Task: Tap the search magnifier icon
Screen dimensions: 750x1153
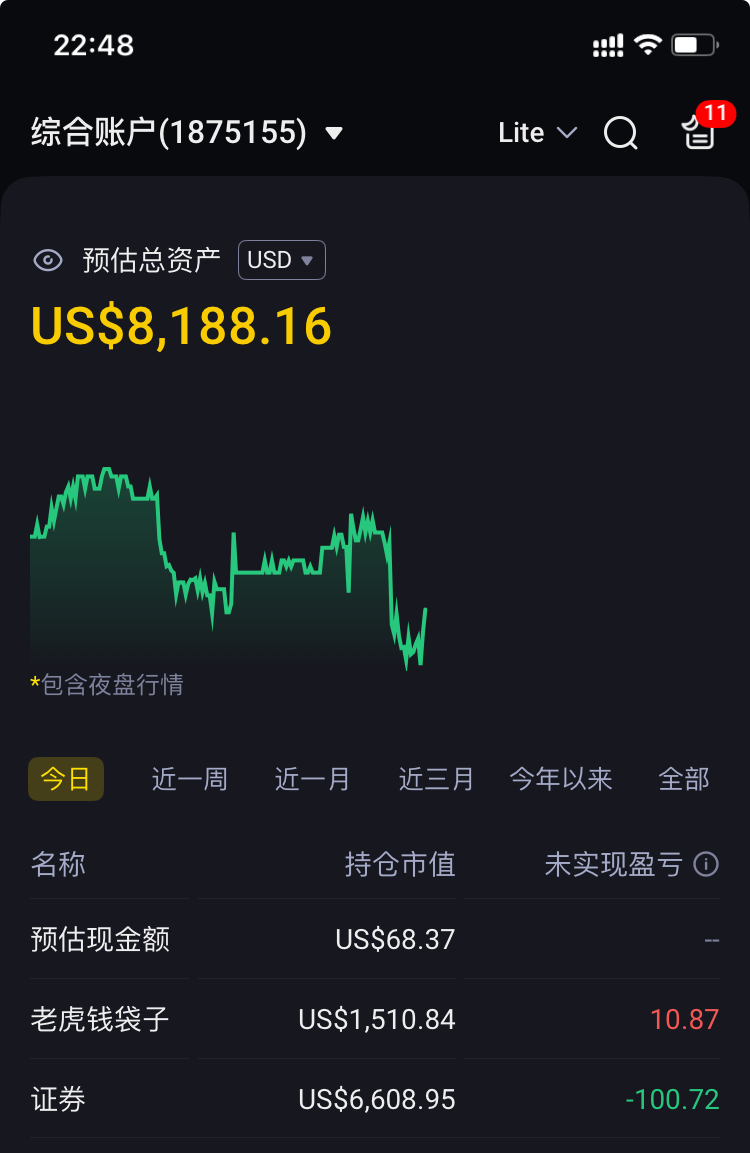Action: click(x=620, y=133)
